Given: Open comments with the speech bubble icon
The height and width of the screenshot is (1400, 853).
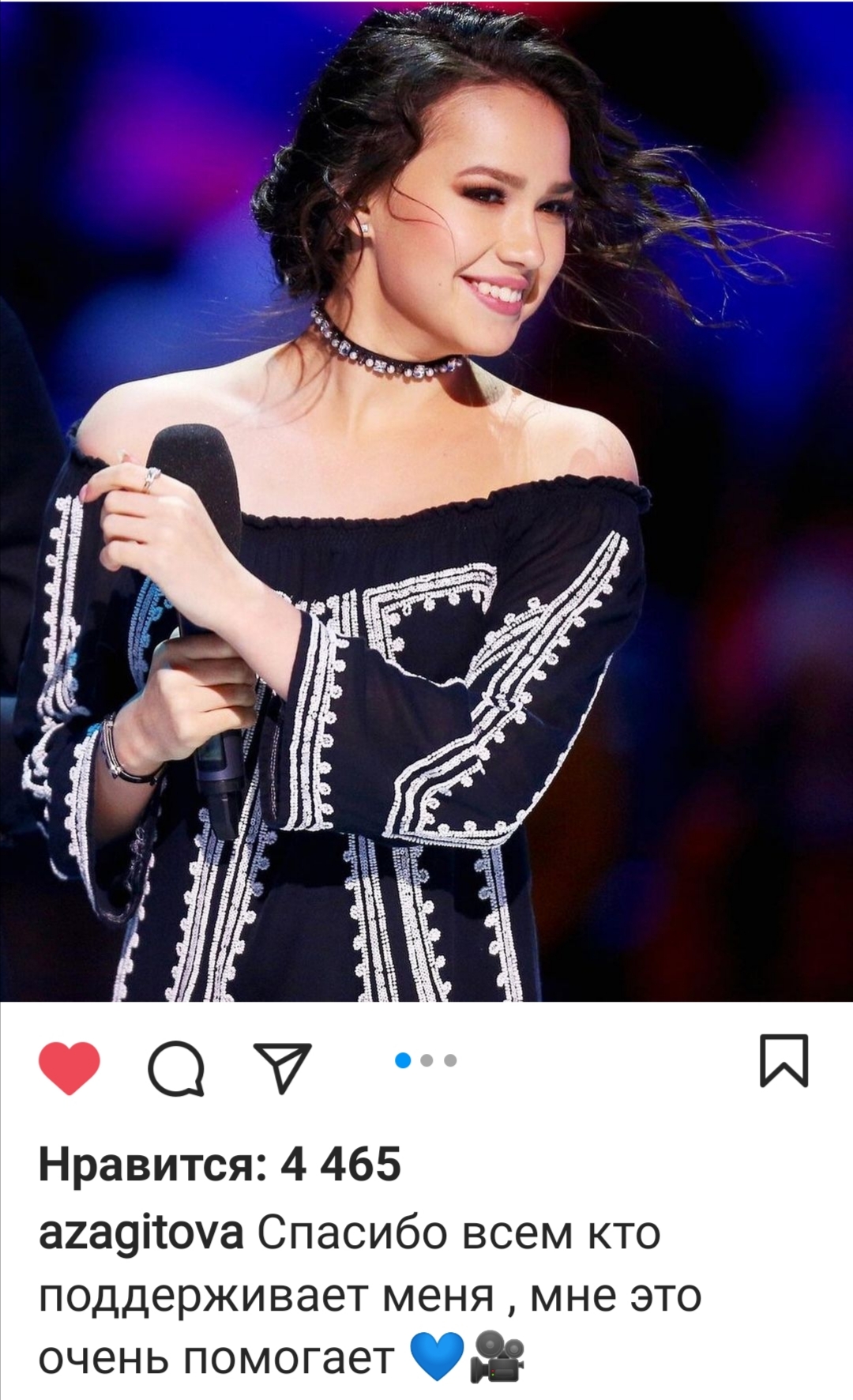Looking at the screenshot, I should point(176,1069).
